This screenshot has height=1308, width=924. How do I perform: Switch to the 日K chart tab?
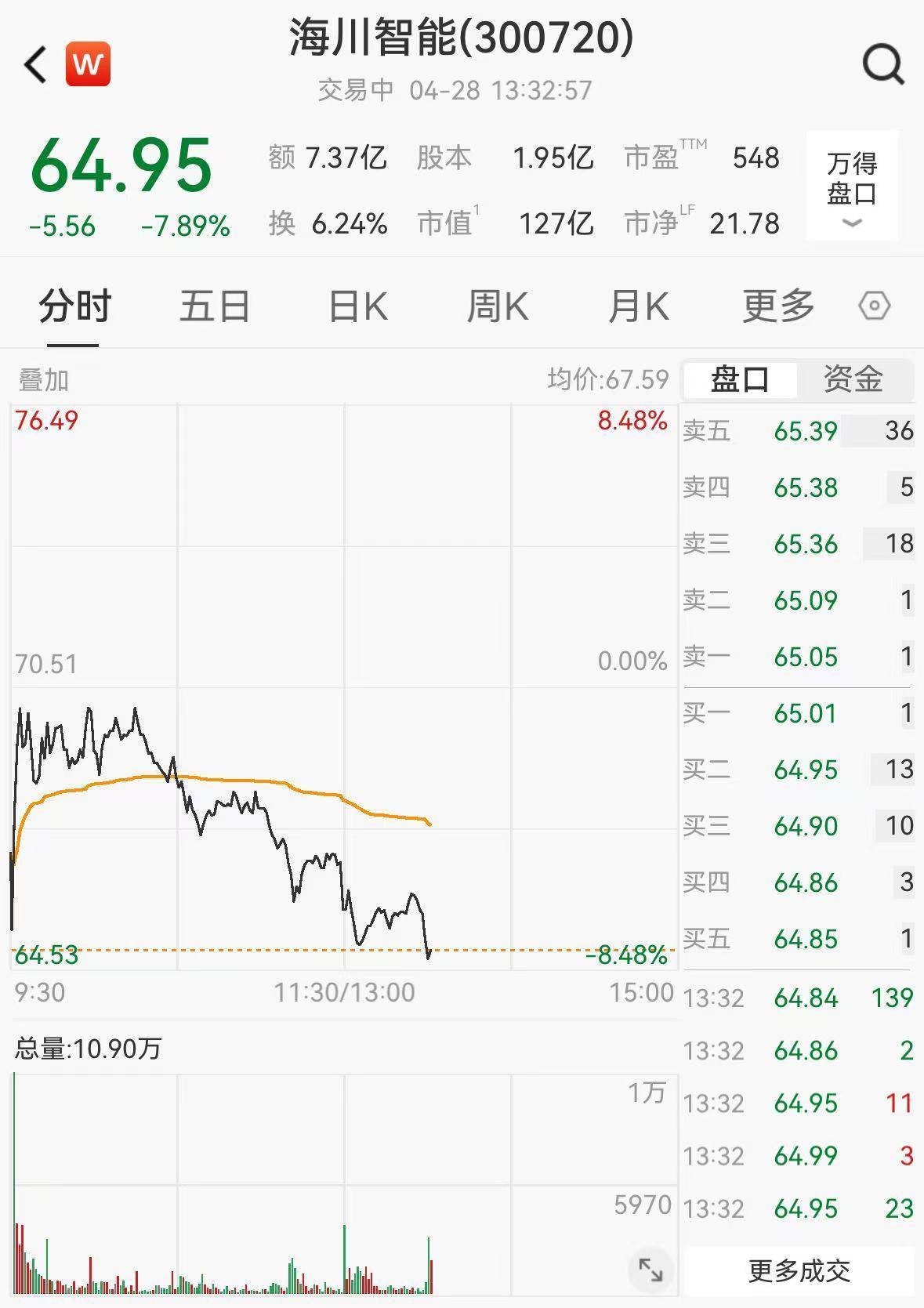pyautogui.click(x=357, y=306)
